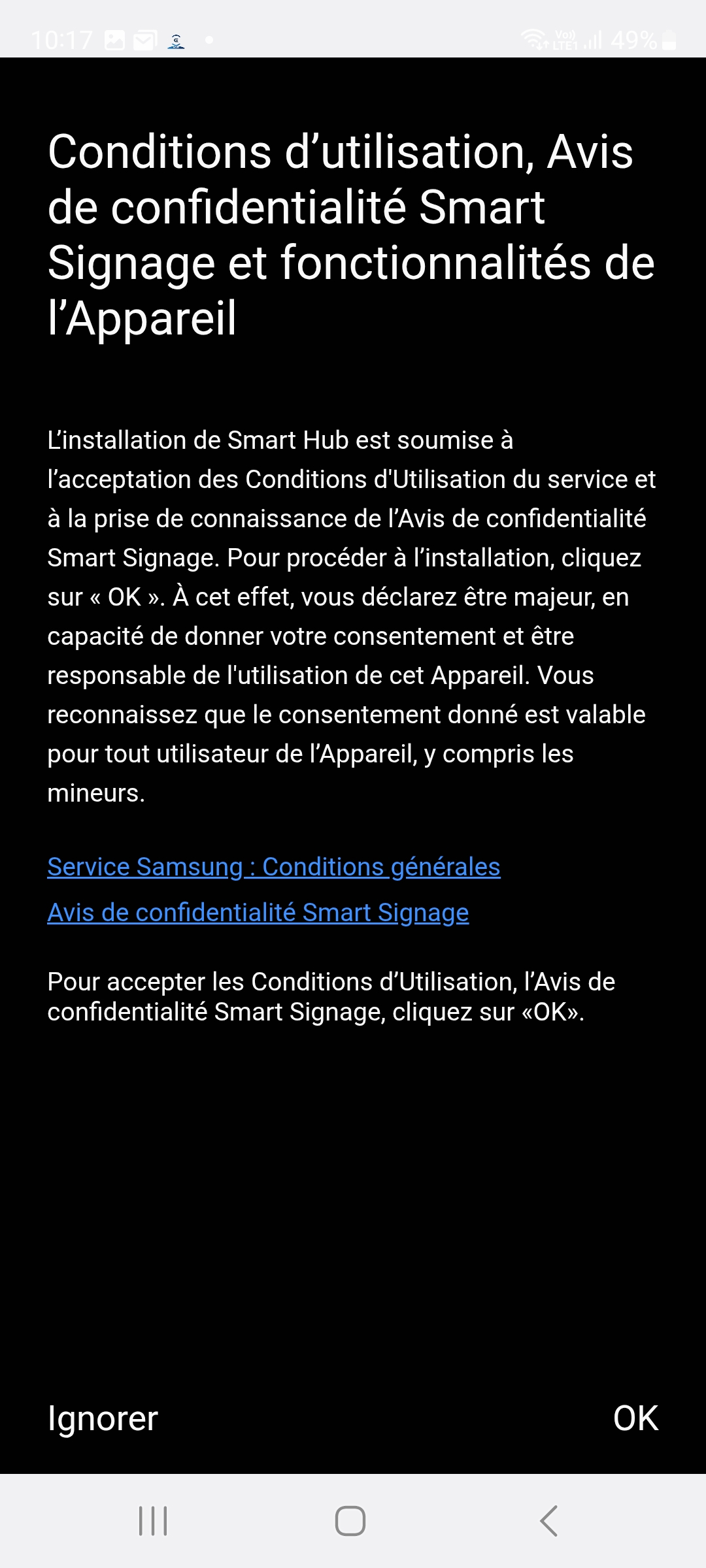Open Service Samsung : Conditions générales link

(x=273, y=866)
